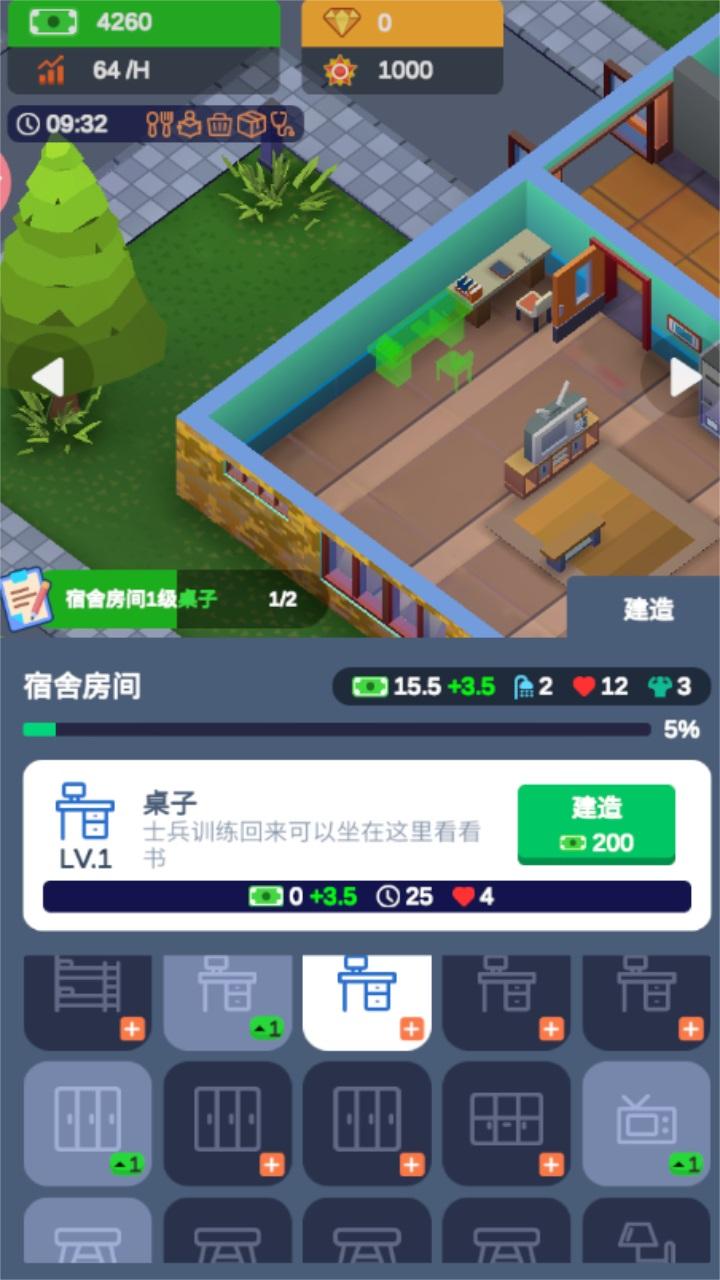Open the time and facility status bar
The height and width of the screenshot is (1280, 720).
point(155,124)
